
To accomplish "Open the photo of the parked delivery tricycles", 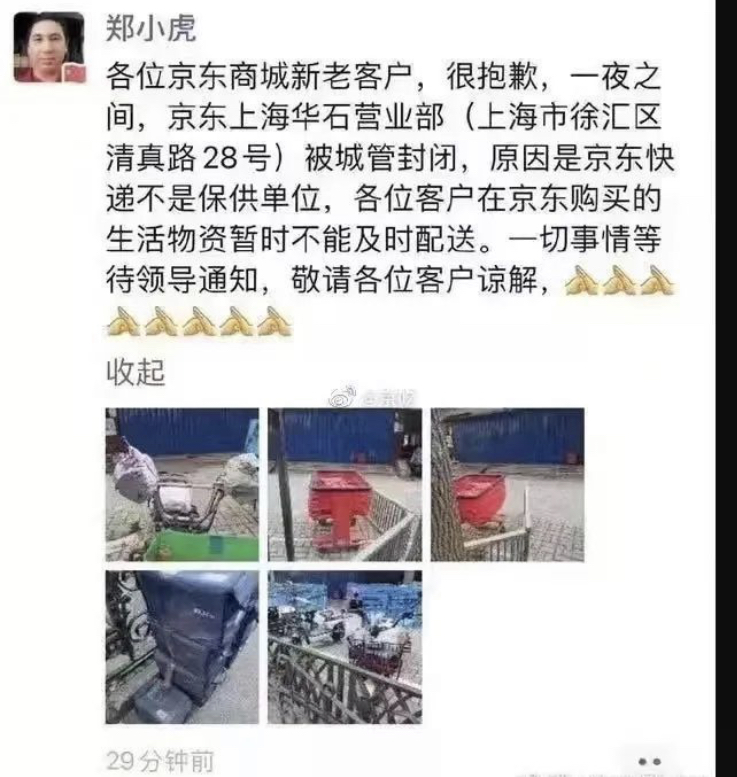I will (345, 647).
